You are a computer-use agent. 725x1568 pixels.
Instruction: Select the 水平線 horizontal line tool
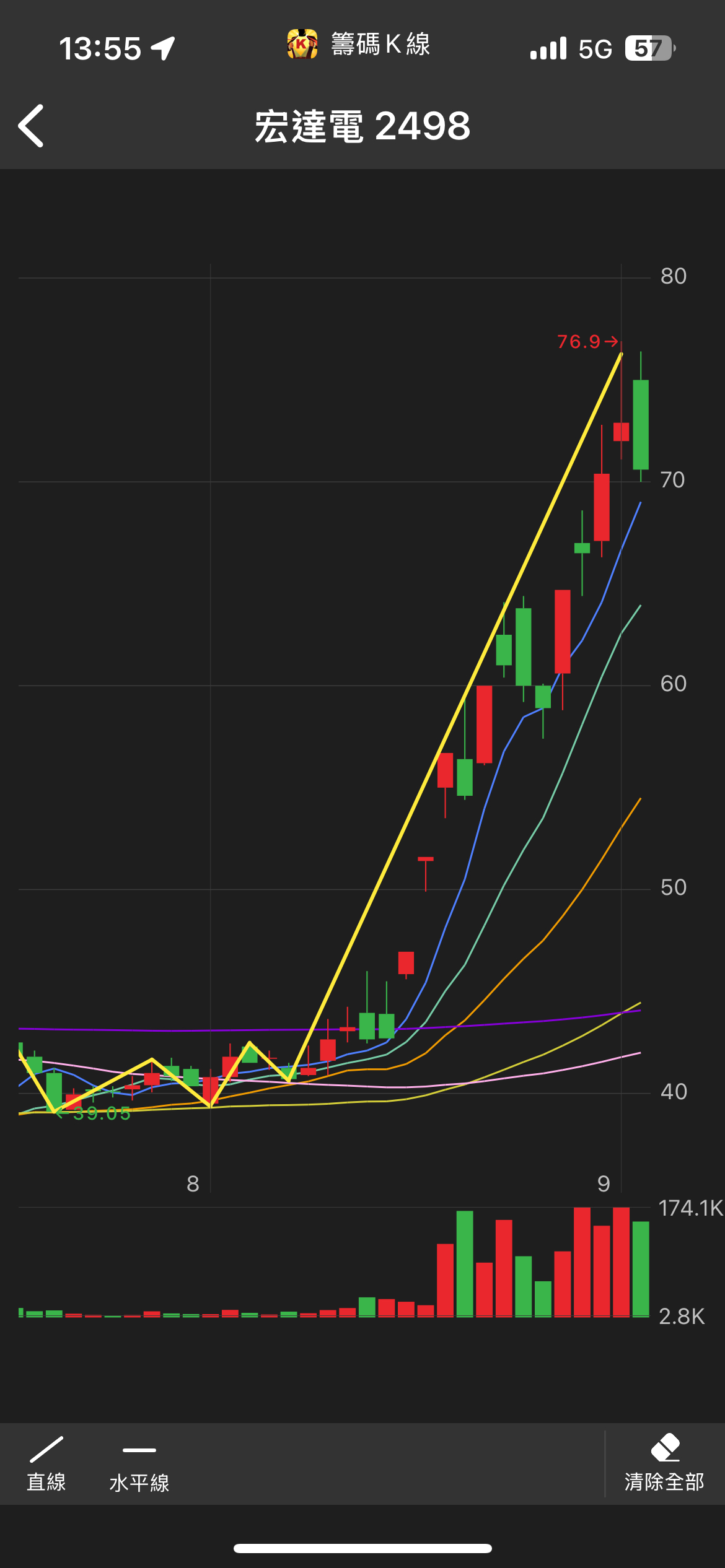tap(139, 1464)
